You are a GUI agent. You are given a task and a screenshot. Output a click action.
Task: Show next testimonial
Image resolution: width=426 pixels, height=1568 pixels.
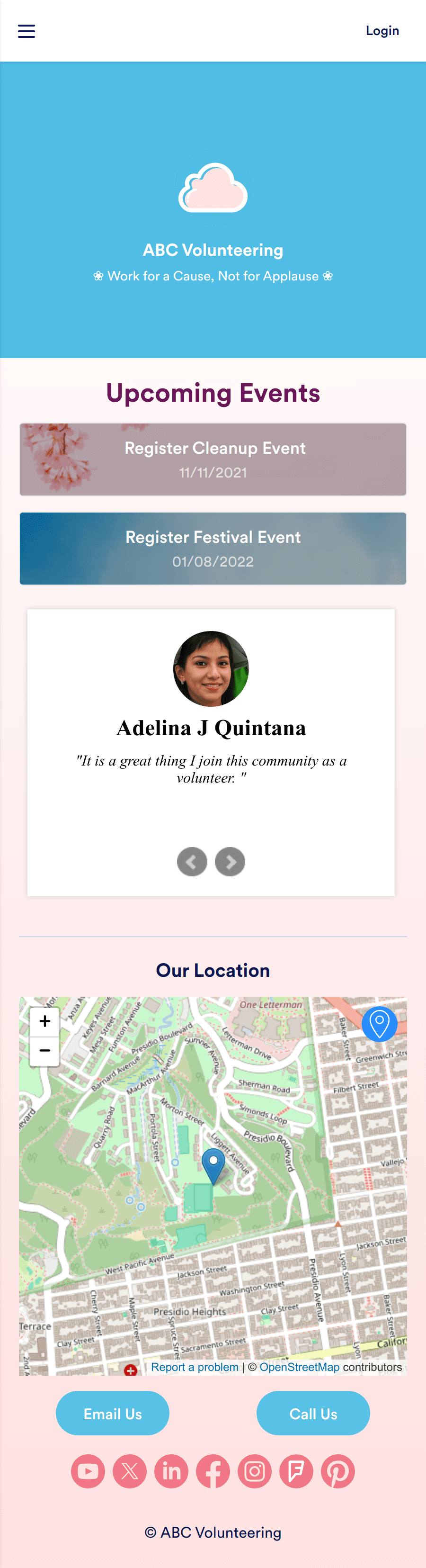click(230, 861)
